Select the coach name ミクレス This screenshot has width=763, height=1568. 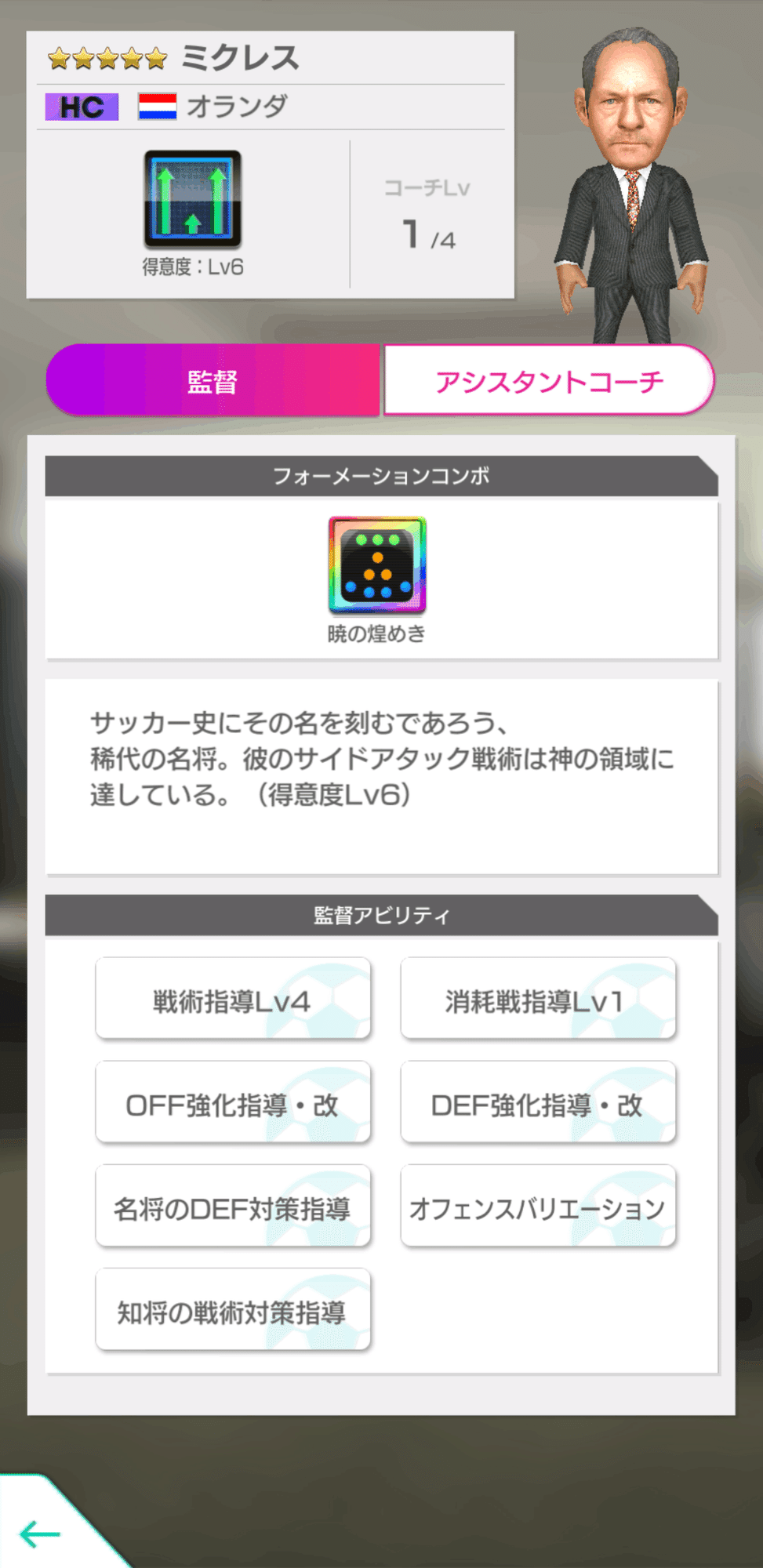[239, 58]
